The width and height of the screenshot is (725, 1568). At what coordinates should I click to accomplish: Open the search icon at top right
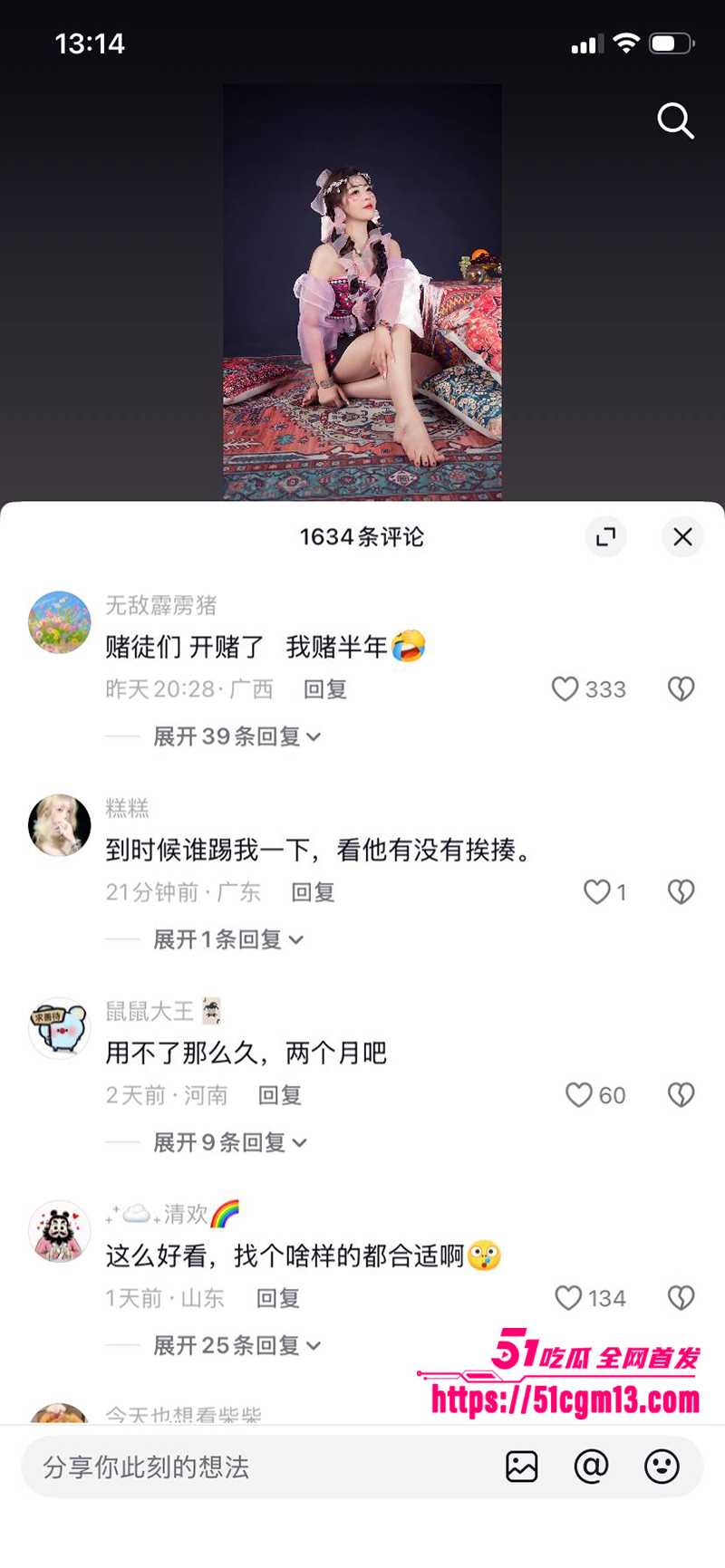[x=675, y=121]
